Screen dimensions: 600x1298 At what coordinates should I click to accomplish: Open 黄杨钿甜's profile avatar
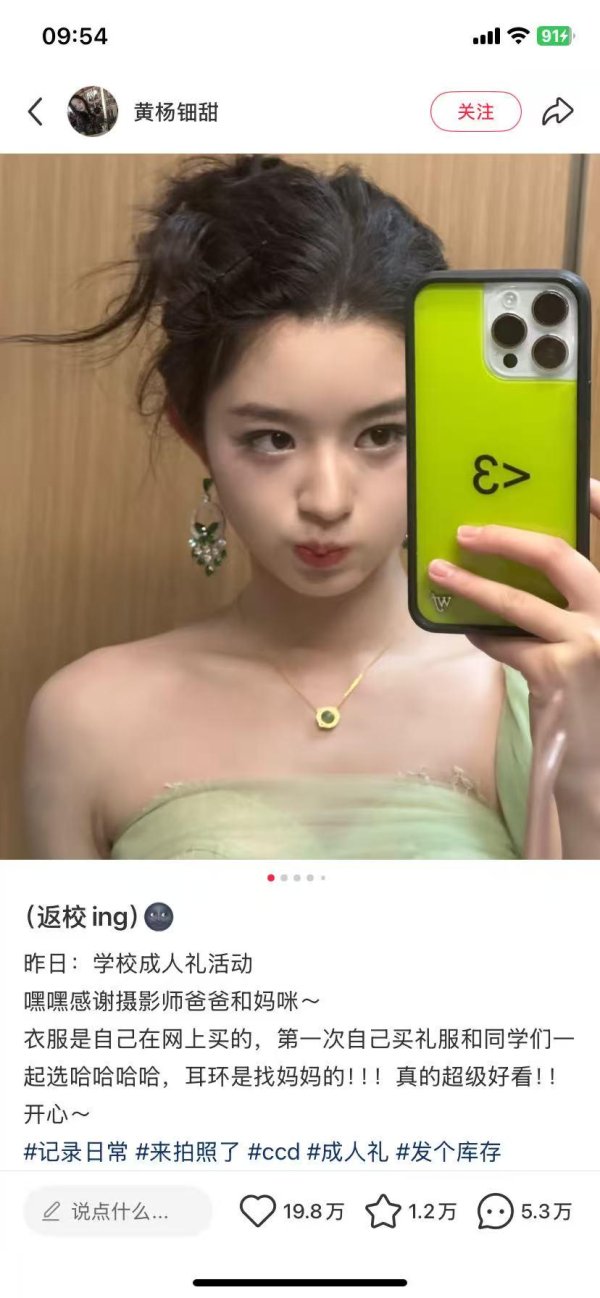pyautogui.click(x=92, y=111)
